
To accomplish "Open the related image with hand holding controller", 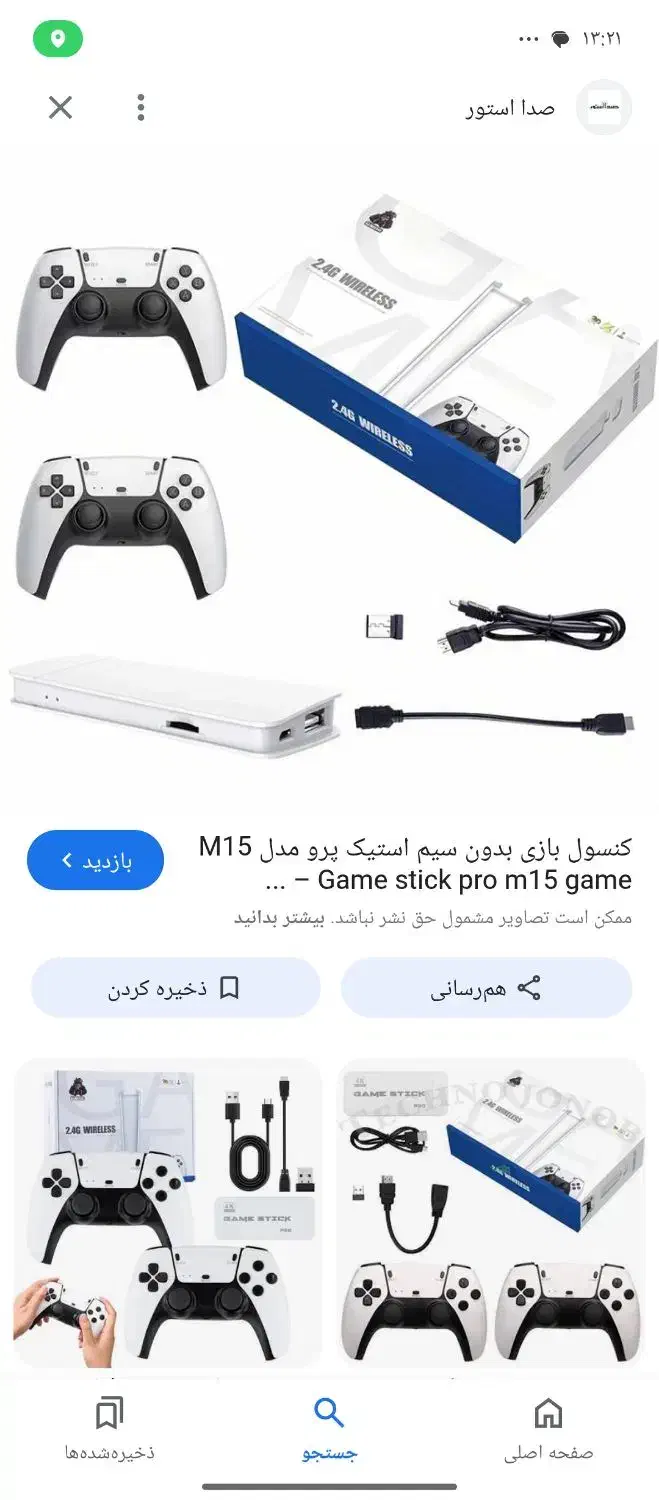I will coord(168,1215).
